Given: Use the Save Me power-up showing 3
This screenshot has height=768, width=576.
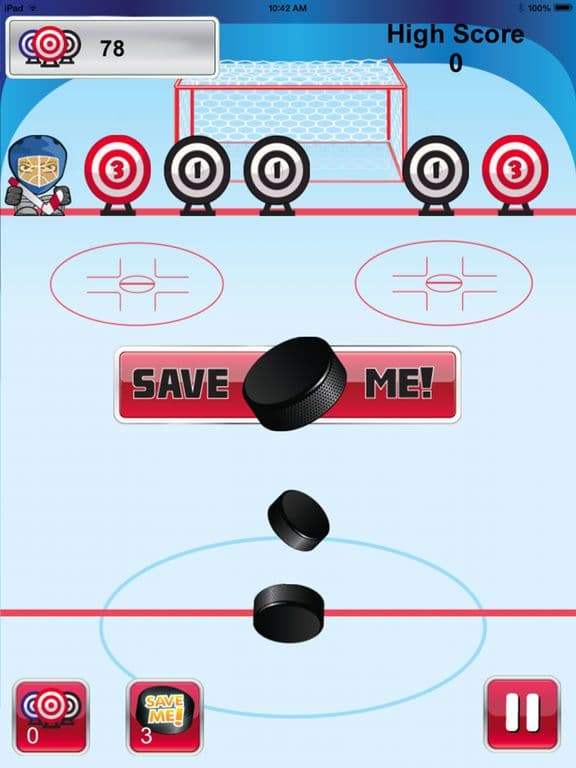Looking at the screenshot, I should [165, 717].
